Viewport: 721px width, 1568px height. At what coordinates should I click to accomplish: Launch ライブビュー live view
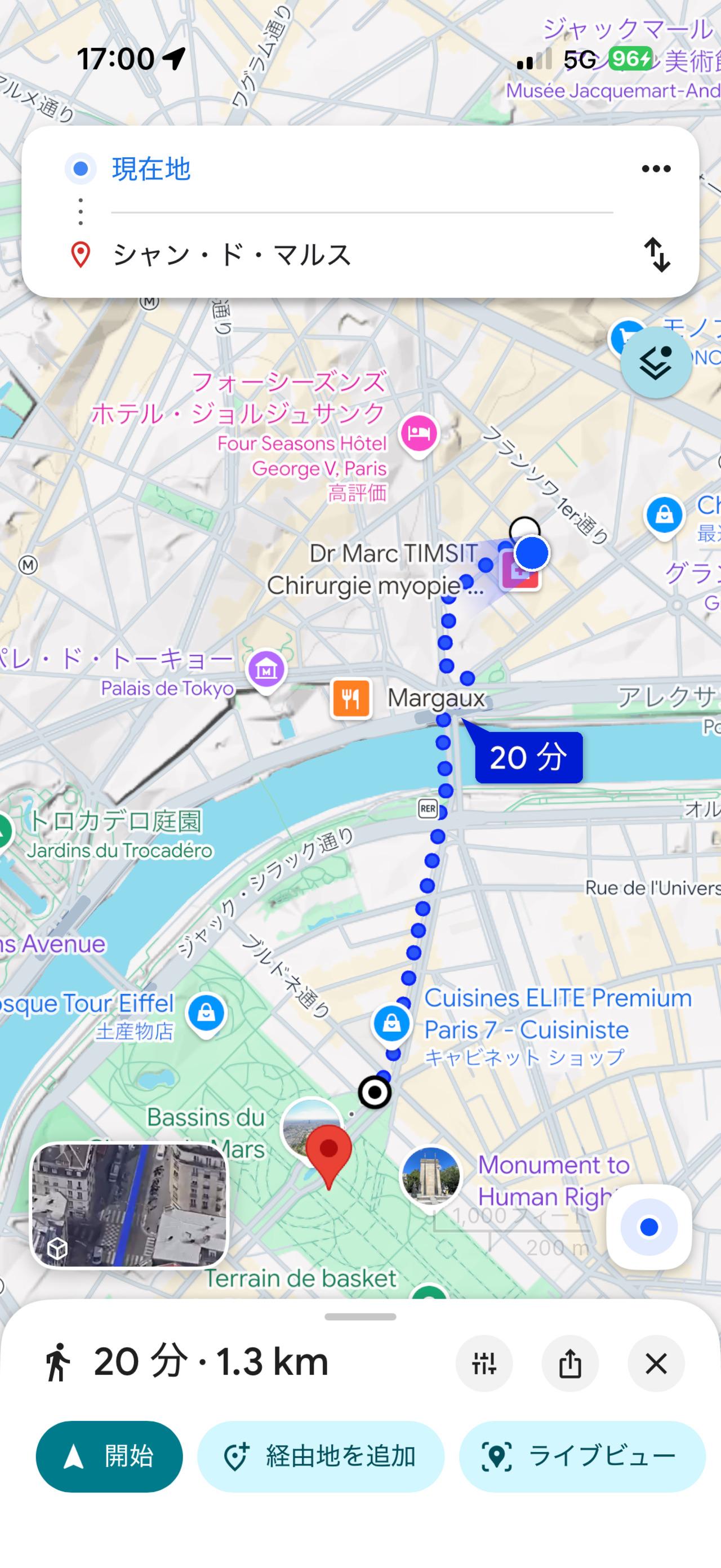[x=582, y=1456]
